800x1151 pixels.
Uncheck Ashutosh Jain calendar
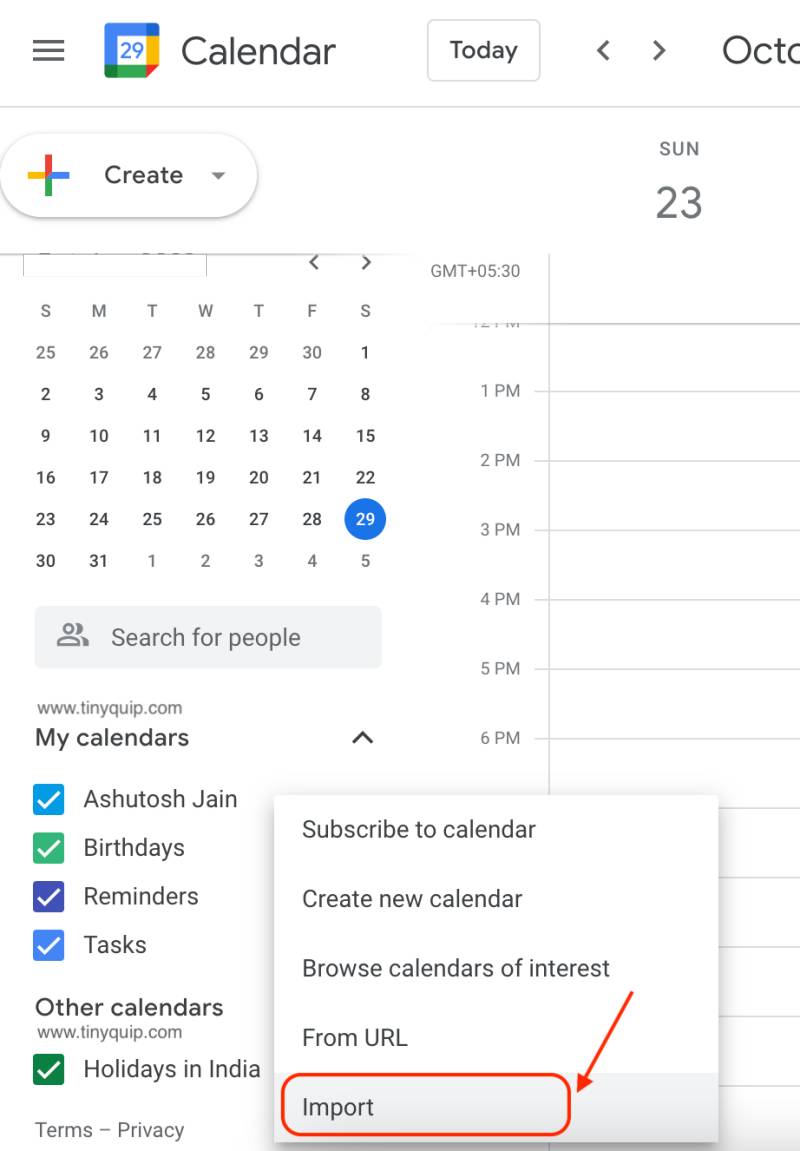click(x=49, y=800)
